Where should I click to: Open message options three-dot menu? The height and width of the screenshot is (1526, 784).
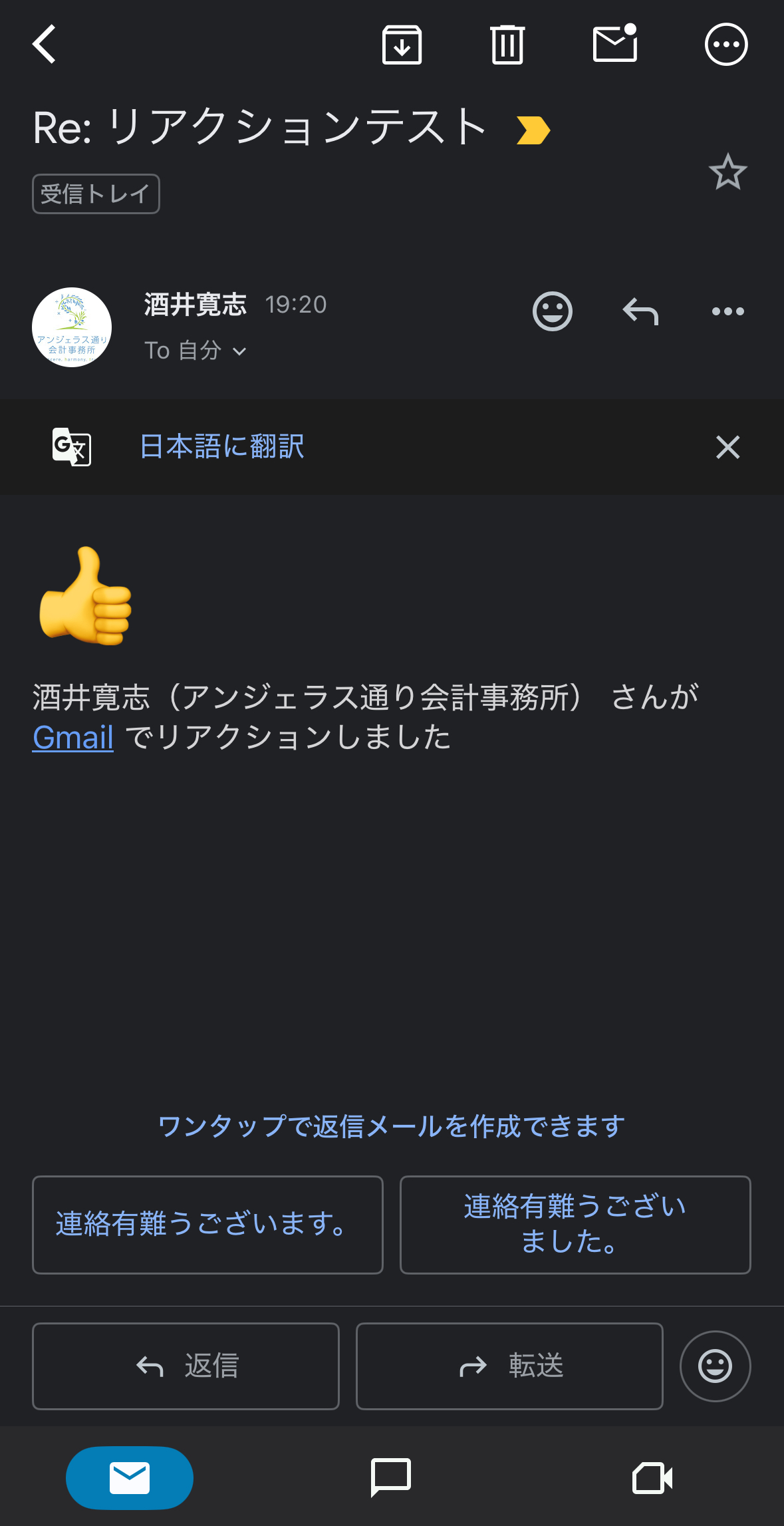coord(727,311)
